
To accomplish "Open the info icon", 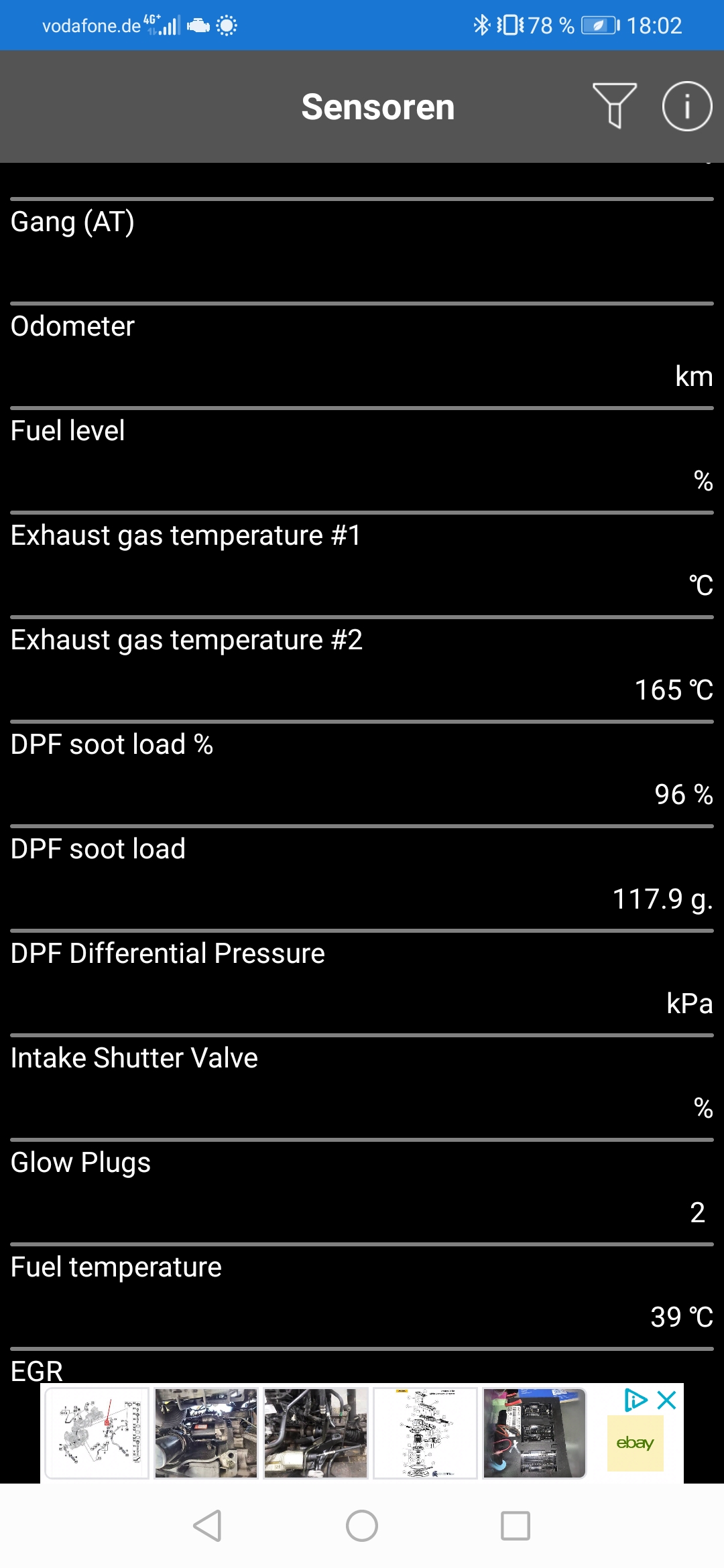I will coord(686,106).
